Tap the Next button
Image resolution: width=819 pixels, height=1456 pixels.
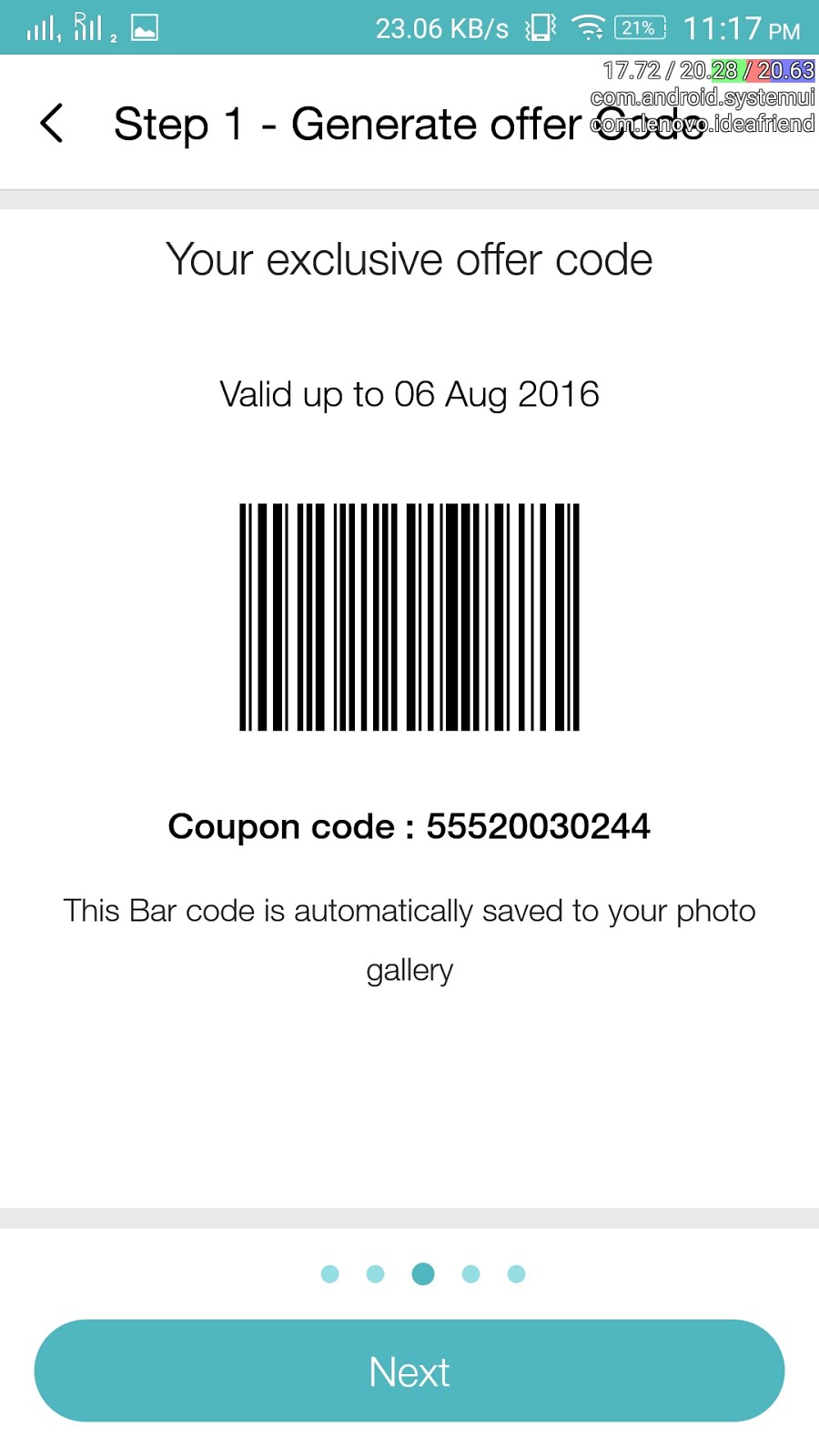coord(409,1370)
